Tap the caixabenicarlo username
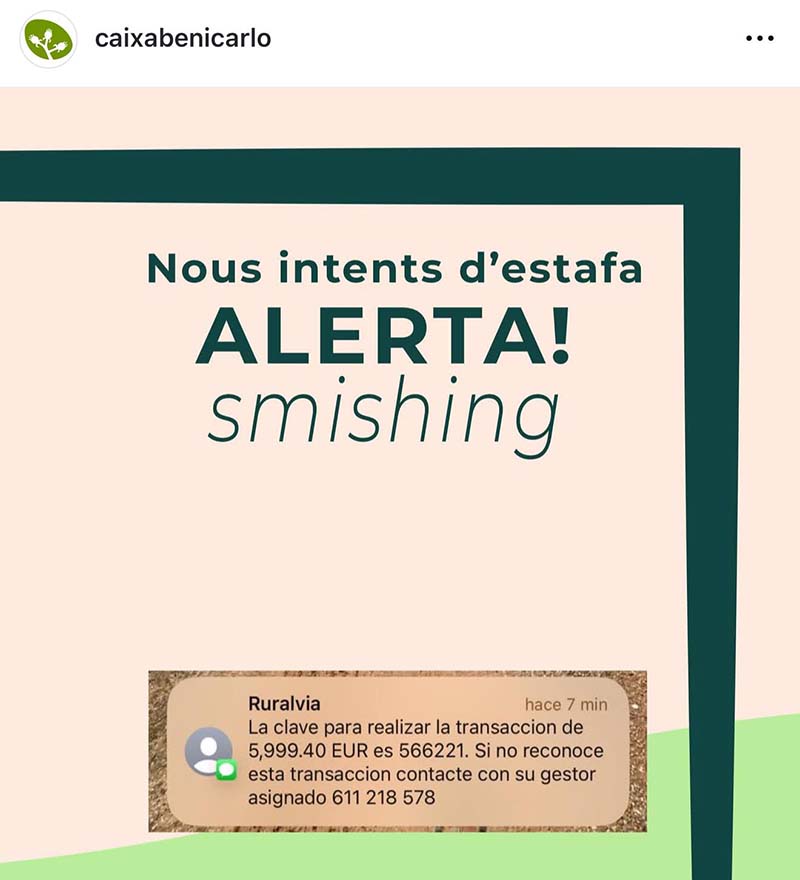The height and width of the screenshot is (880, 800). pyautogui.click(x=183, y=39)
